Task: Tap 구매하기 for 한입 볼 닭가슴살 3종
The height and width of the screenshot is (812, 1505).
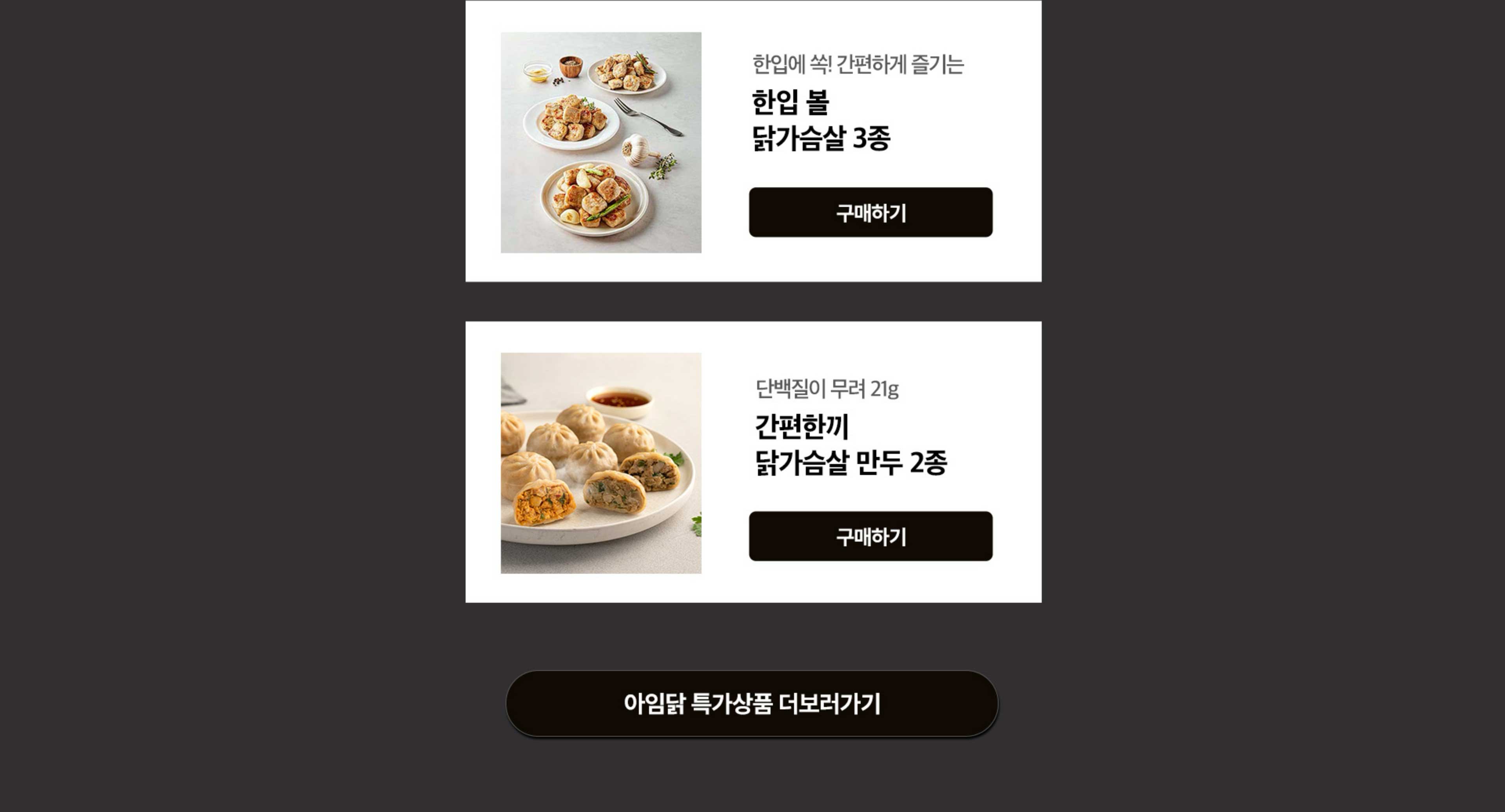Action: [x=870, y=213]
